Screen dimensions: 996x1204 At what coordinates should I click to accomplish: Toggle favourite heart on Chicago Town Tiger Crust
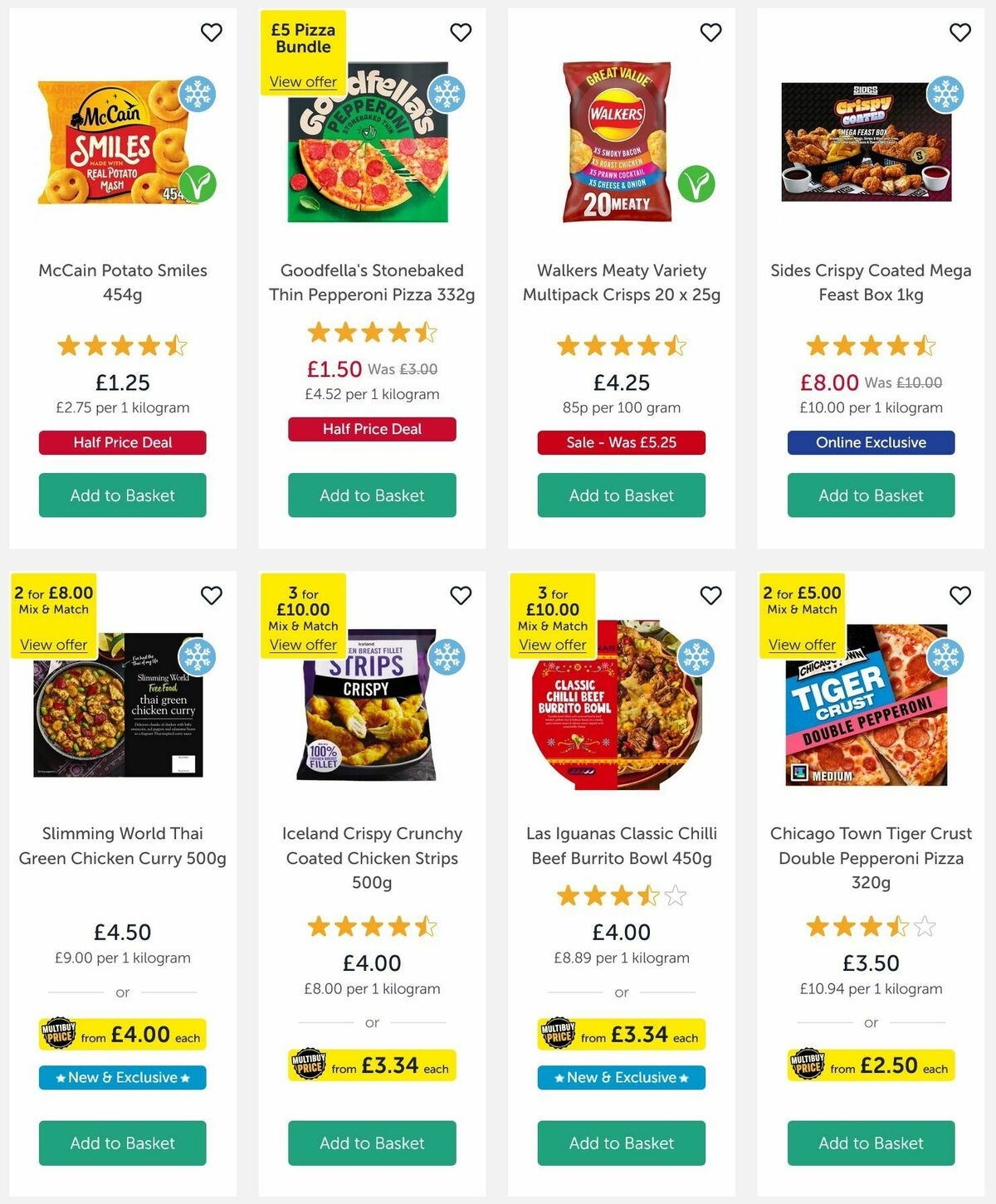tap(959, 596)
